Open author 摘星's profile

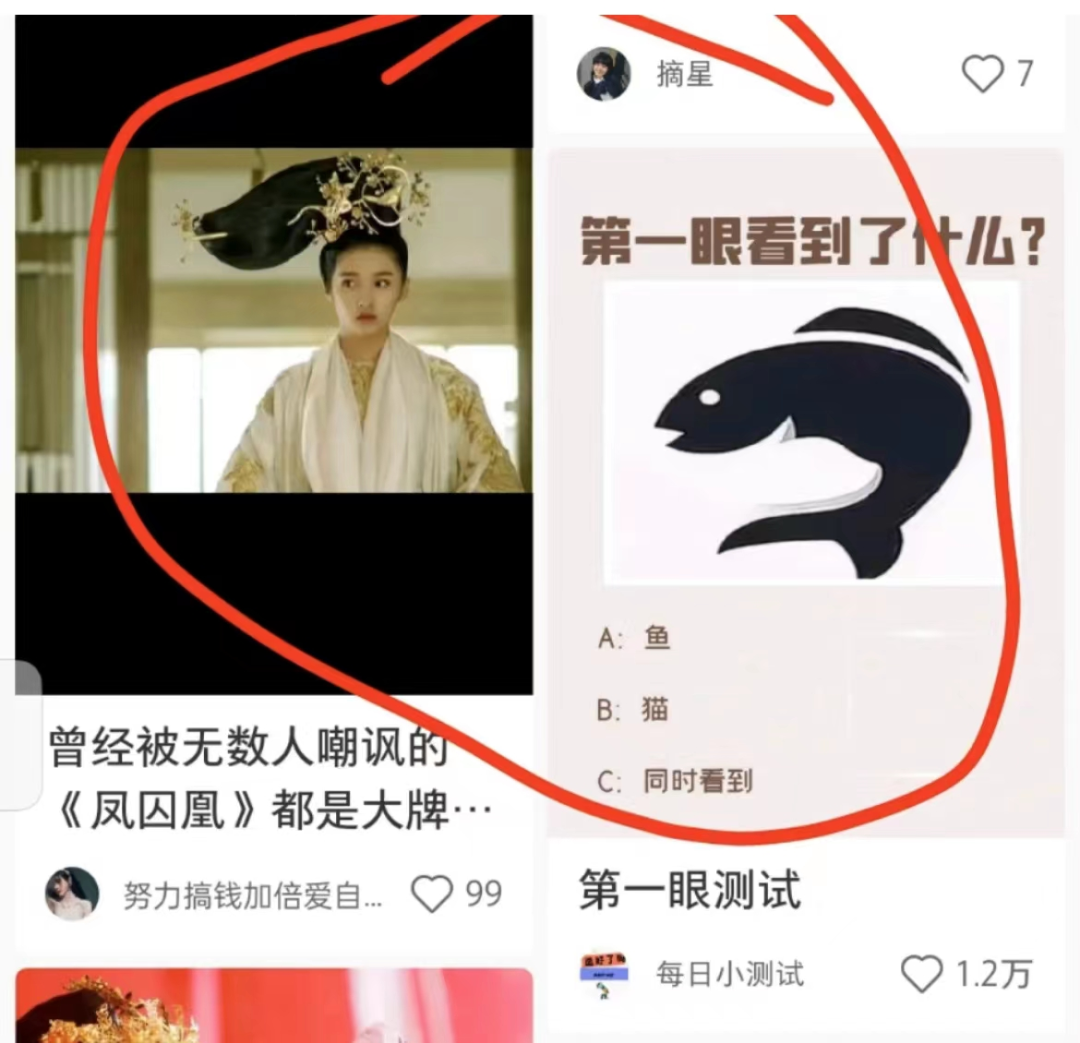pos(604,74)
